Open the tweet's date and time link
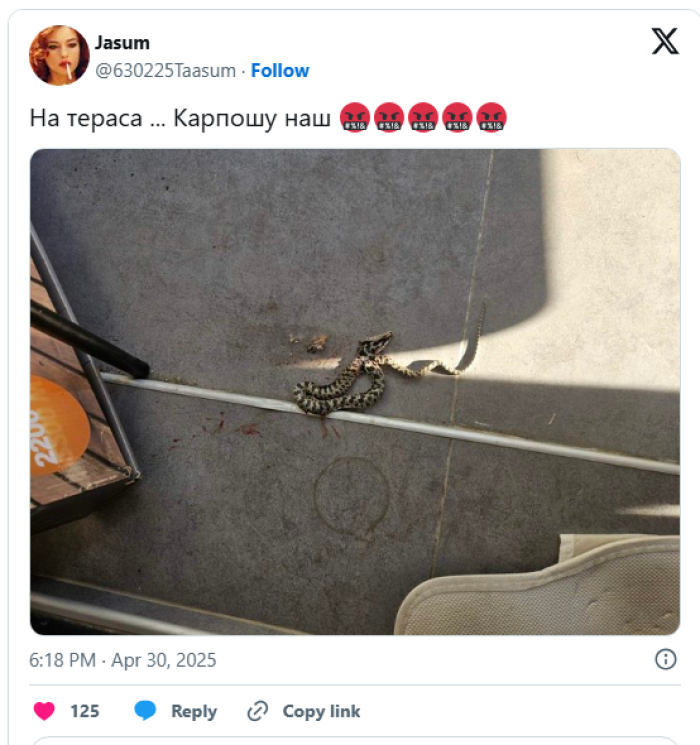 (123, 660)
